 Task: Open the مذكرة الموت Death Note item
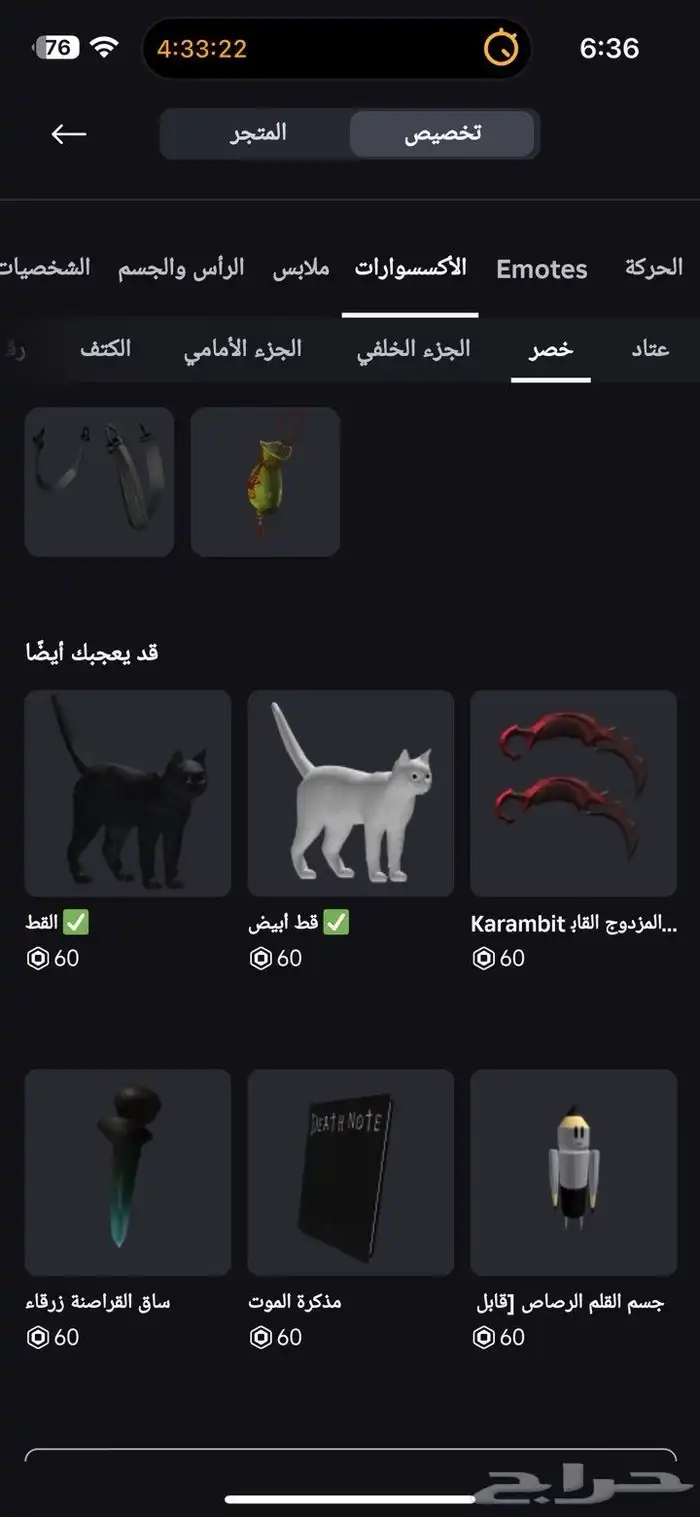point(350,1210)
